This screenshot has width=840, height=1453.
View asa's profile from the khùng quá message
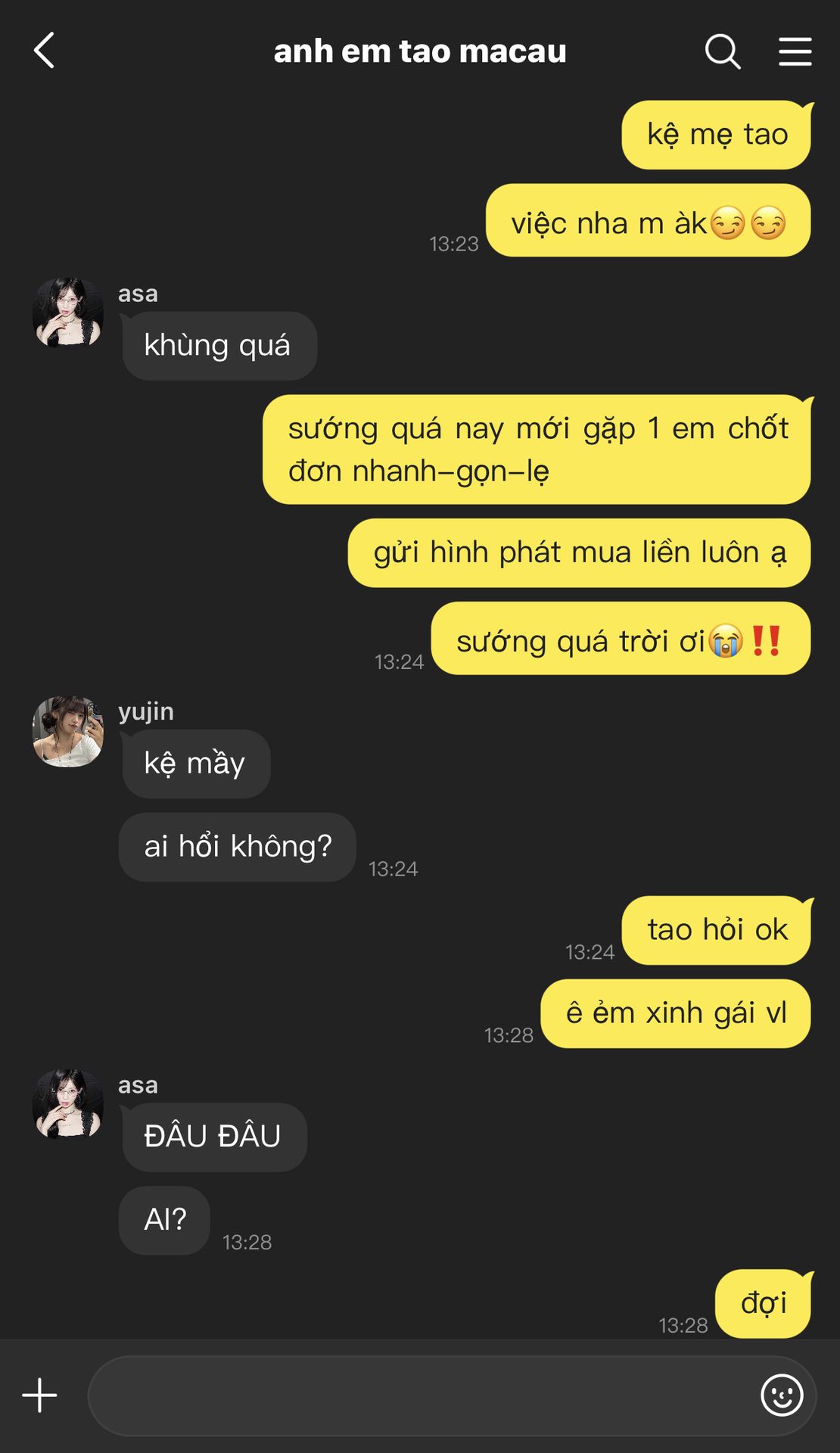68,313
